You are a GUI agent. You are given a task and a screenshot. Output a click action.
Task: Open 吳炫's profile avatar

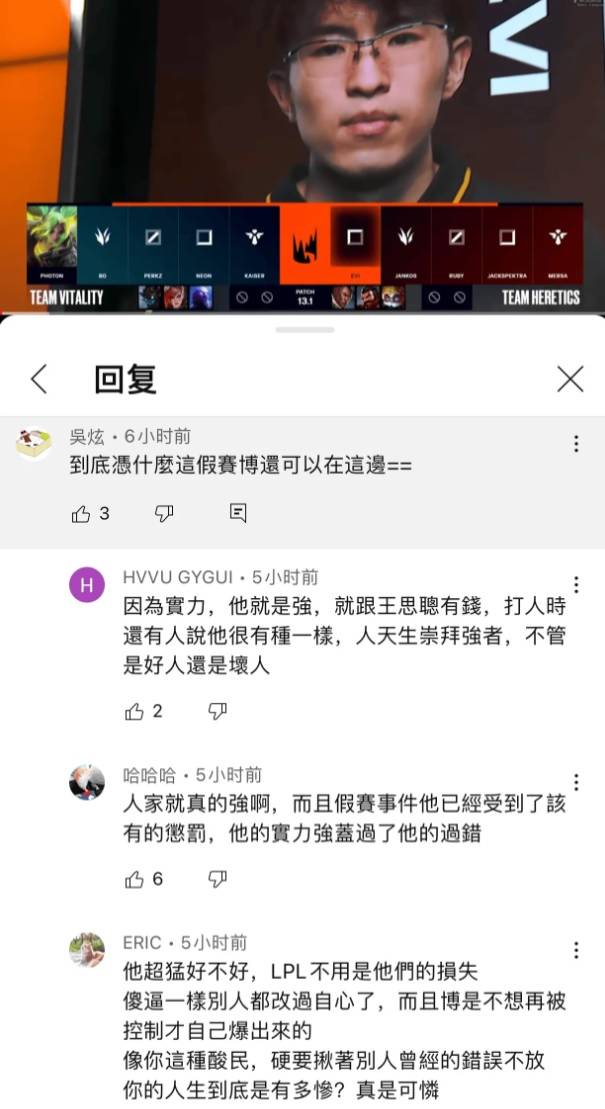(x=33, y=444)
